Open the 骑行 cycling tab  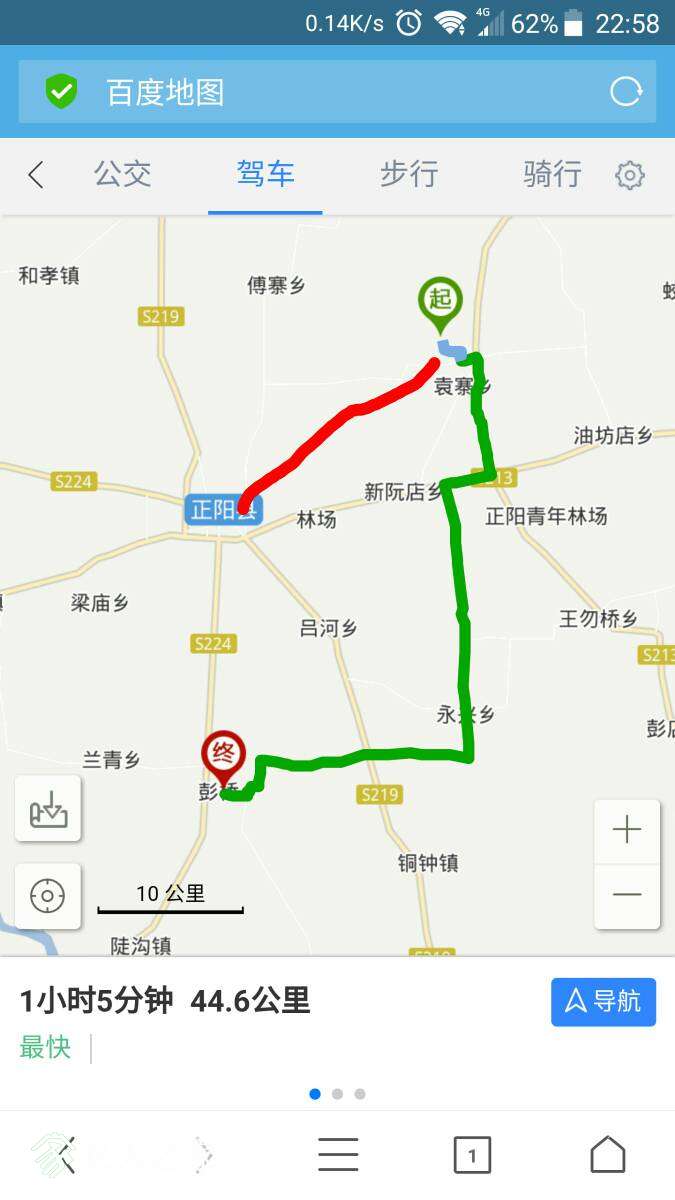(552, 174)
